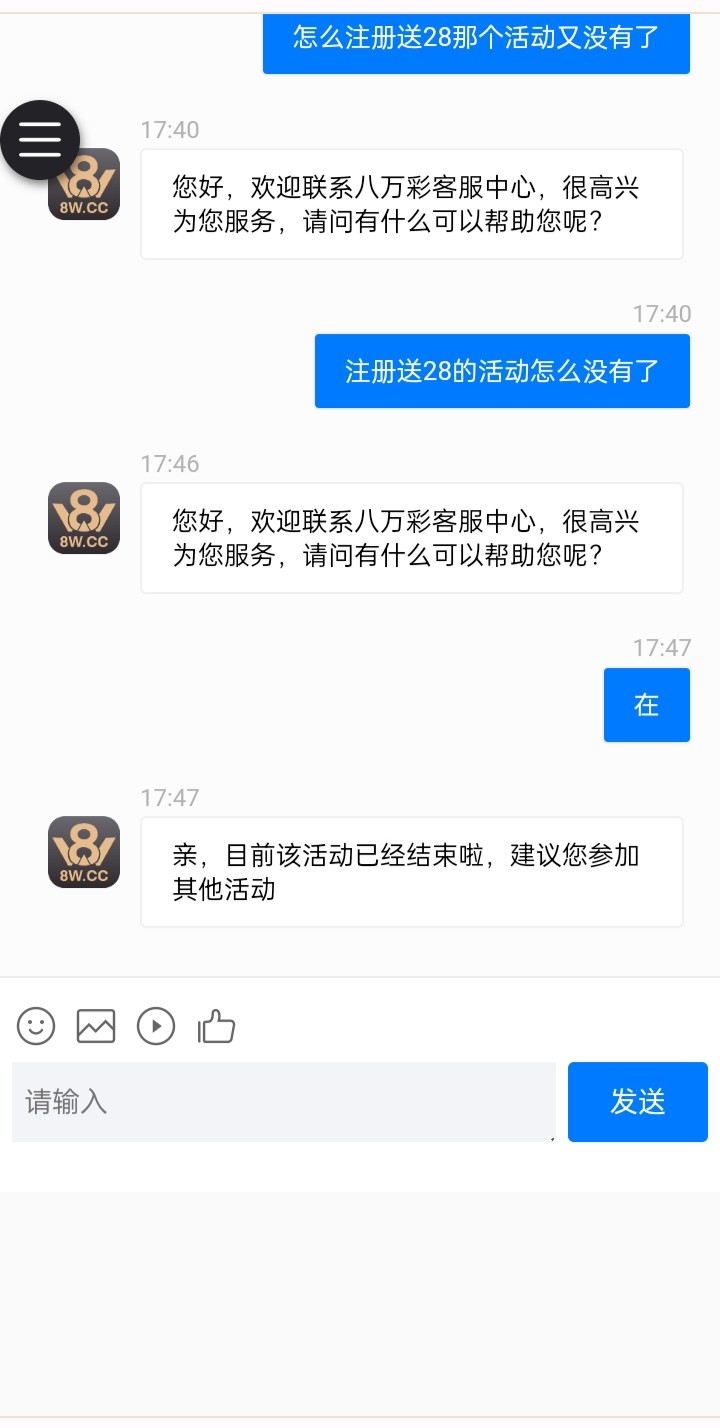Rate service with the thumbs-up icon

pyautogui.click(x=216, y=1026)
